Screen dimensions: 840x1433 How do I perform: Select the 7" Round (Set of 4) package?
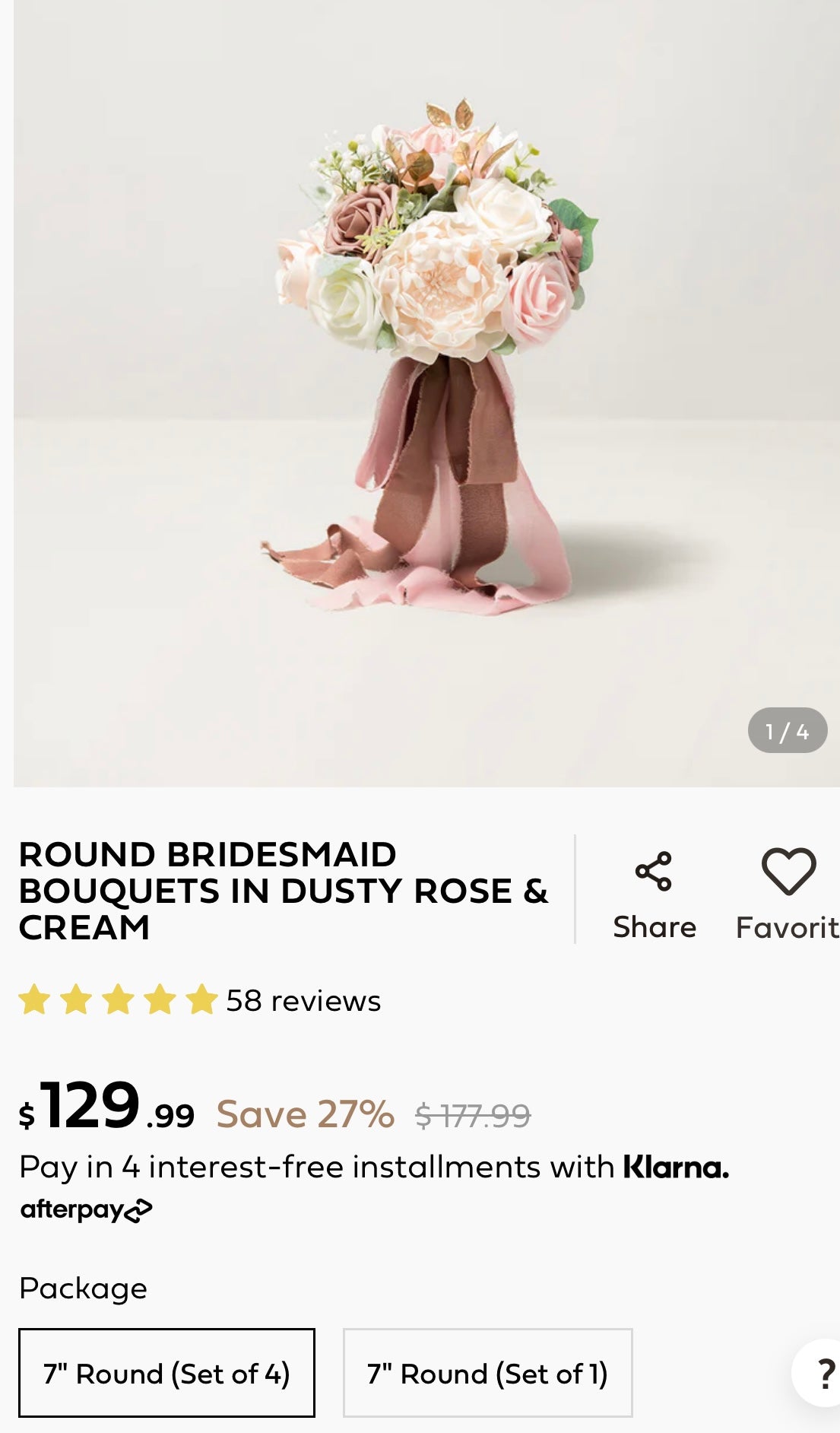coord(166,1373)
